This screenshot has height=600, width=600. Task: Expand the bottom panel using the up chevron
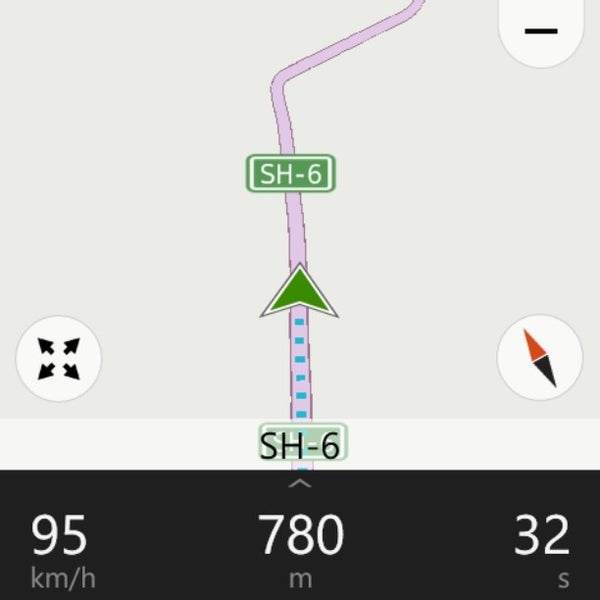pyautogui.click(x=300, y=484)
